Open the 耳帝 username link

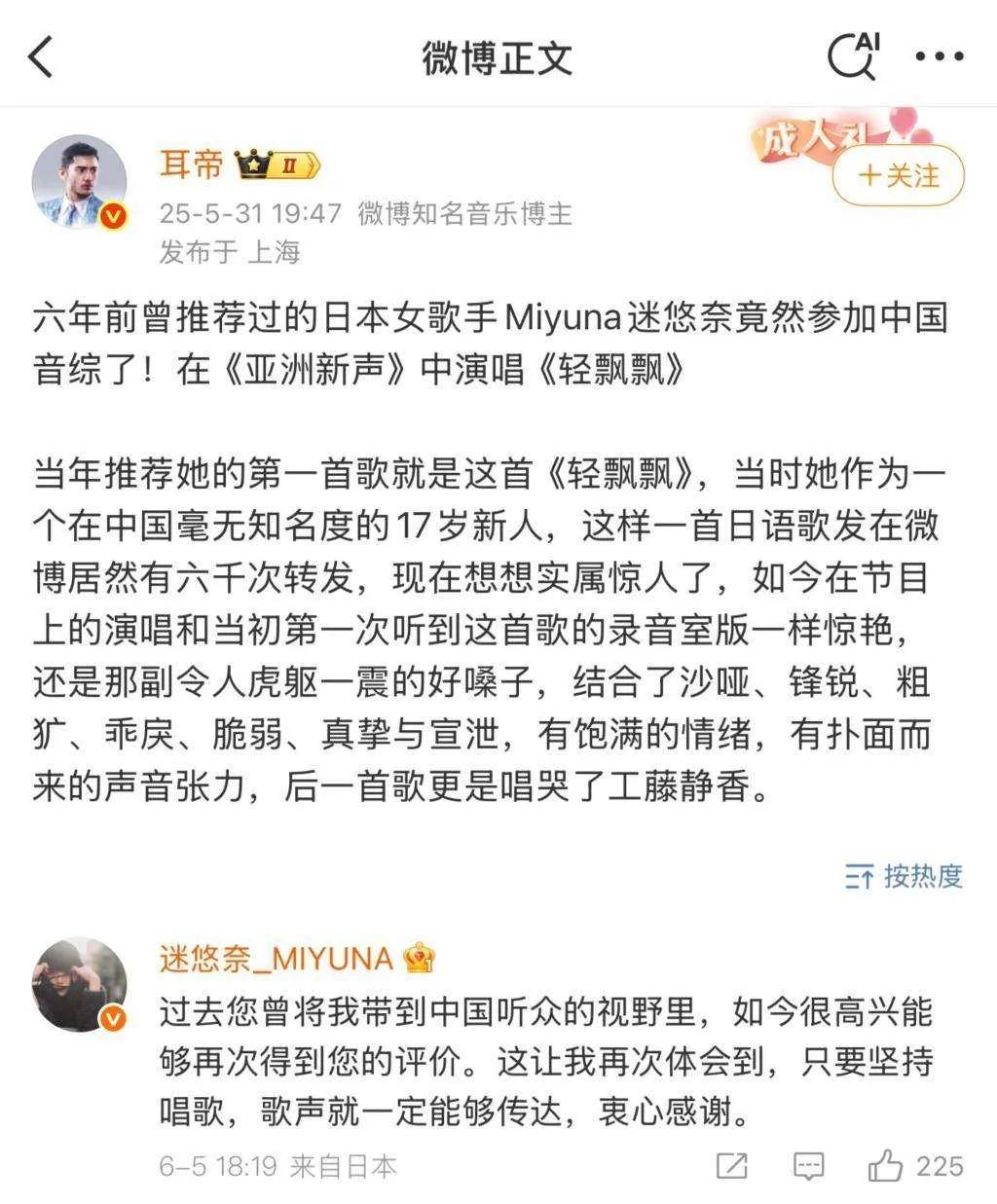pos(192,164)
